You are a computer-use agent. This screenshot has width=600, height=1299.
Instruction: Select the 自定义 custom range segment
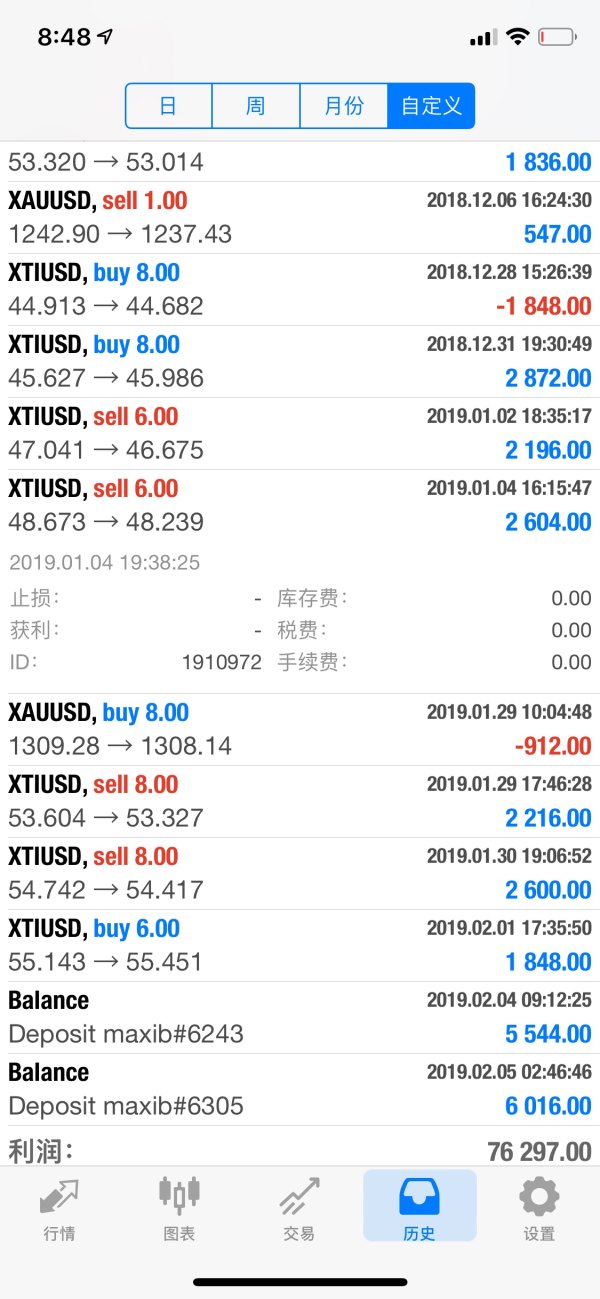click(x=431, y=106)
